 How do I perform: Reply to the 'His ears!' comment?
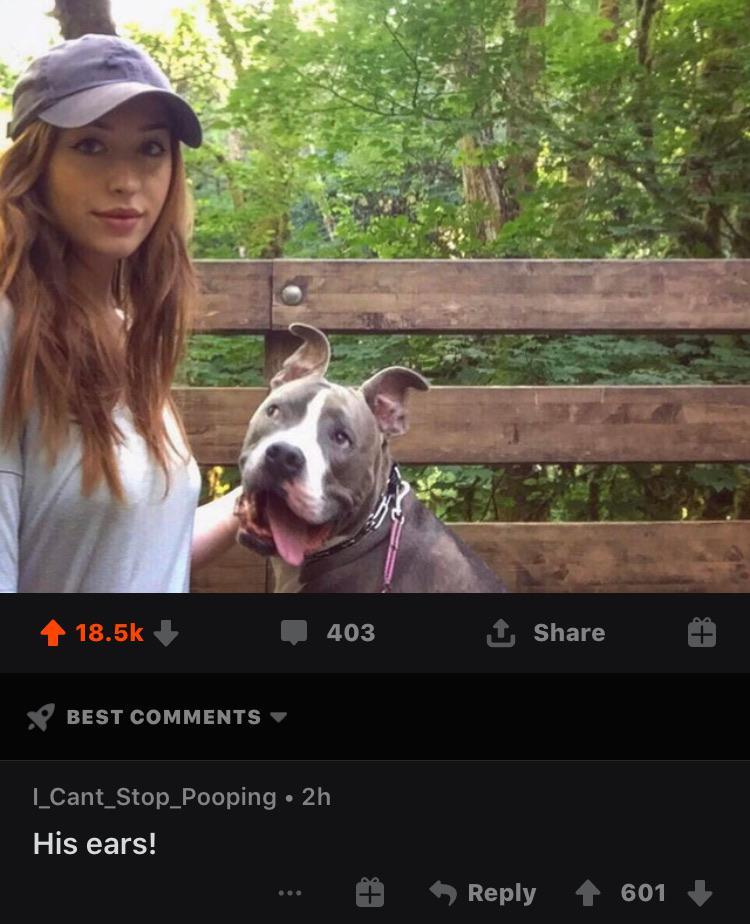point(483,893)
